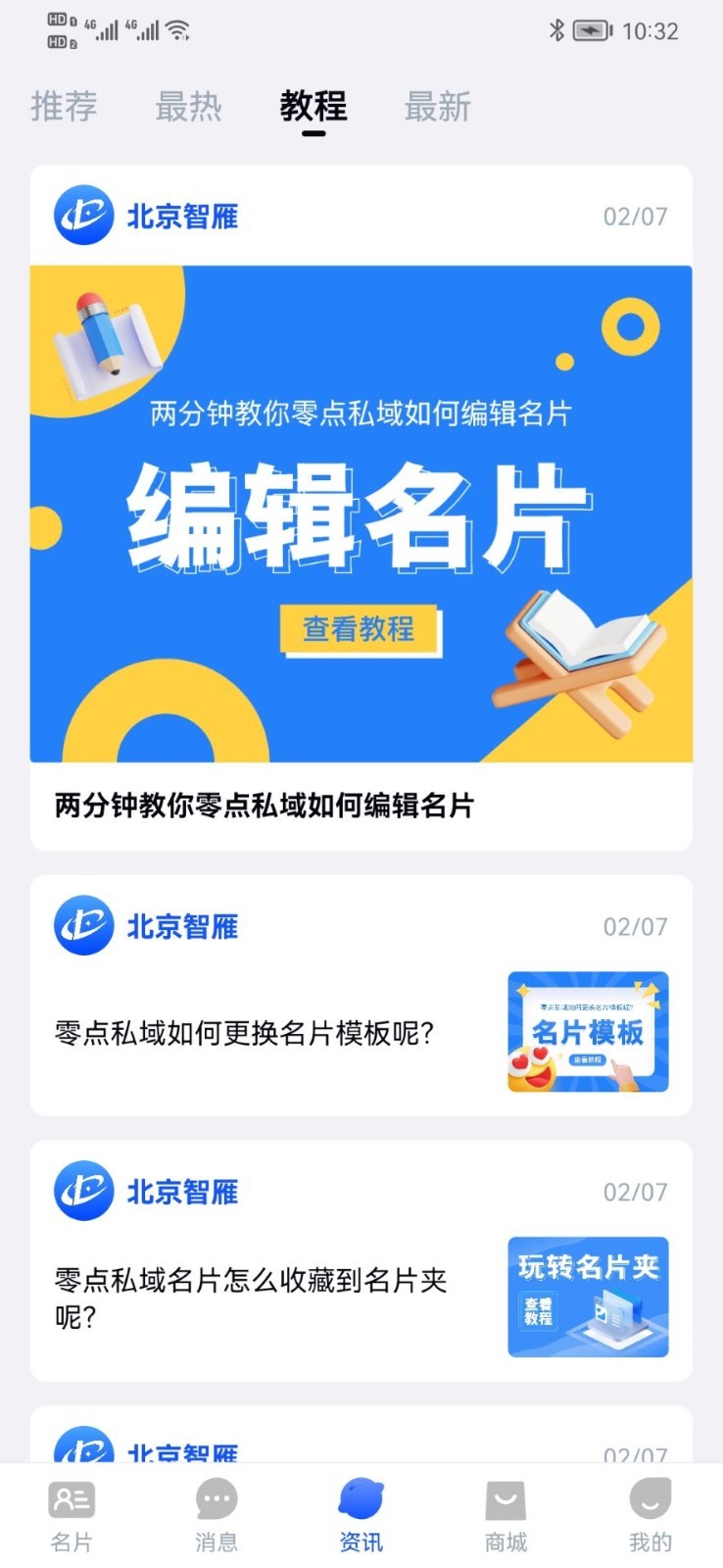723x1568 pixels.
Task: Select the 最新 tab
Action: pos(438,106)
